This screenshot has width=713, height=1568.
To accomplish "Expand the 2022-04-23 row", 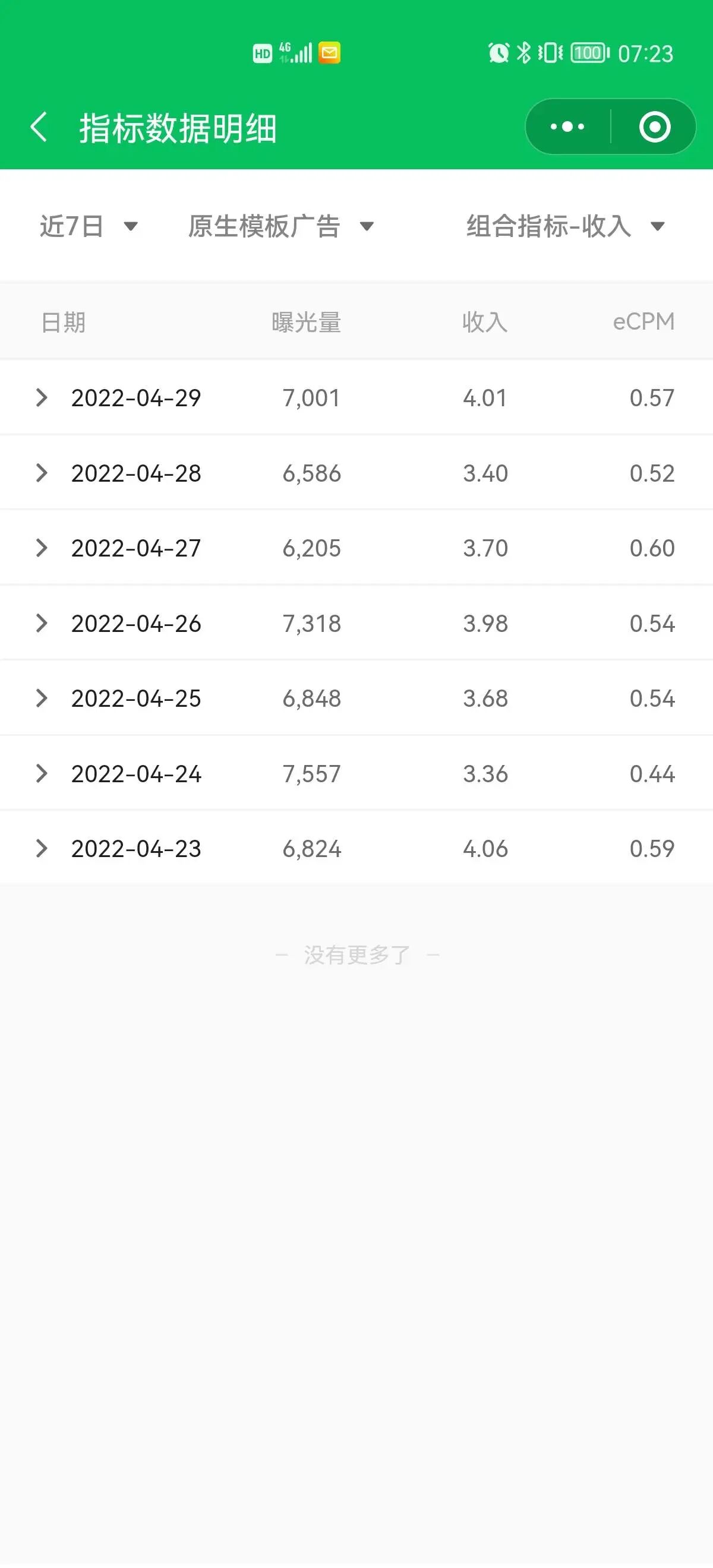I will tap(42, 849).
